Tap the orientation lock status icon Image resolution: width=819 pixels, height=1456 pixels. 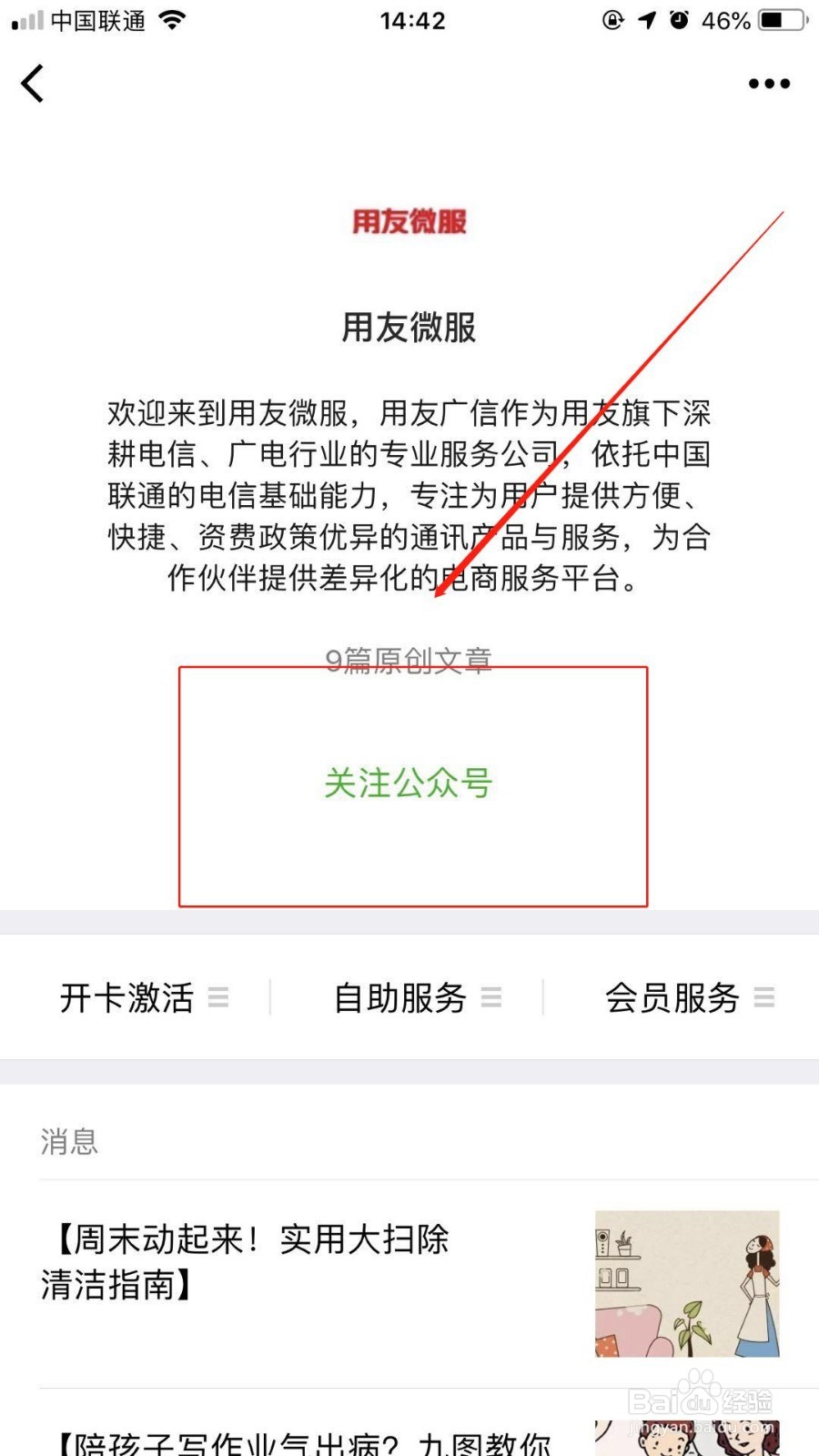(x=612, y=19)
